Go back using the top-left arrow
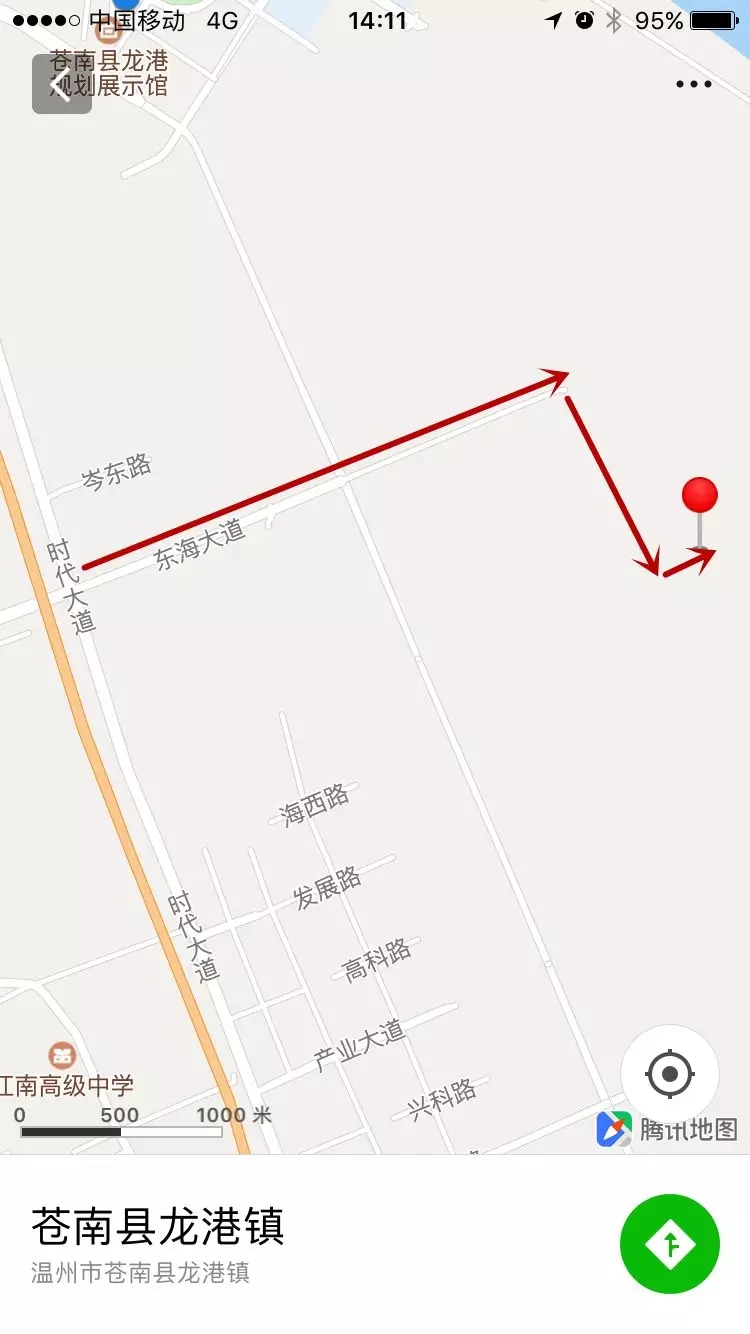This screenshot has height=1334, width=750. click(62, 84)
